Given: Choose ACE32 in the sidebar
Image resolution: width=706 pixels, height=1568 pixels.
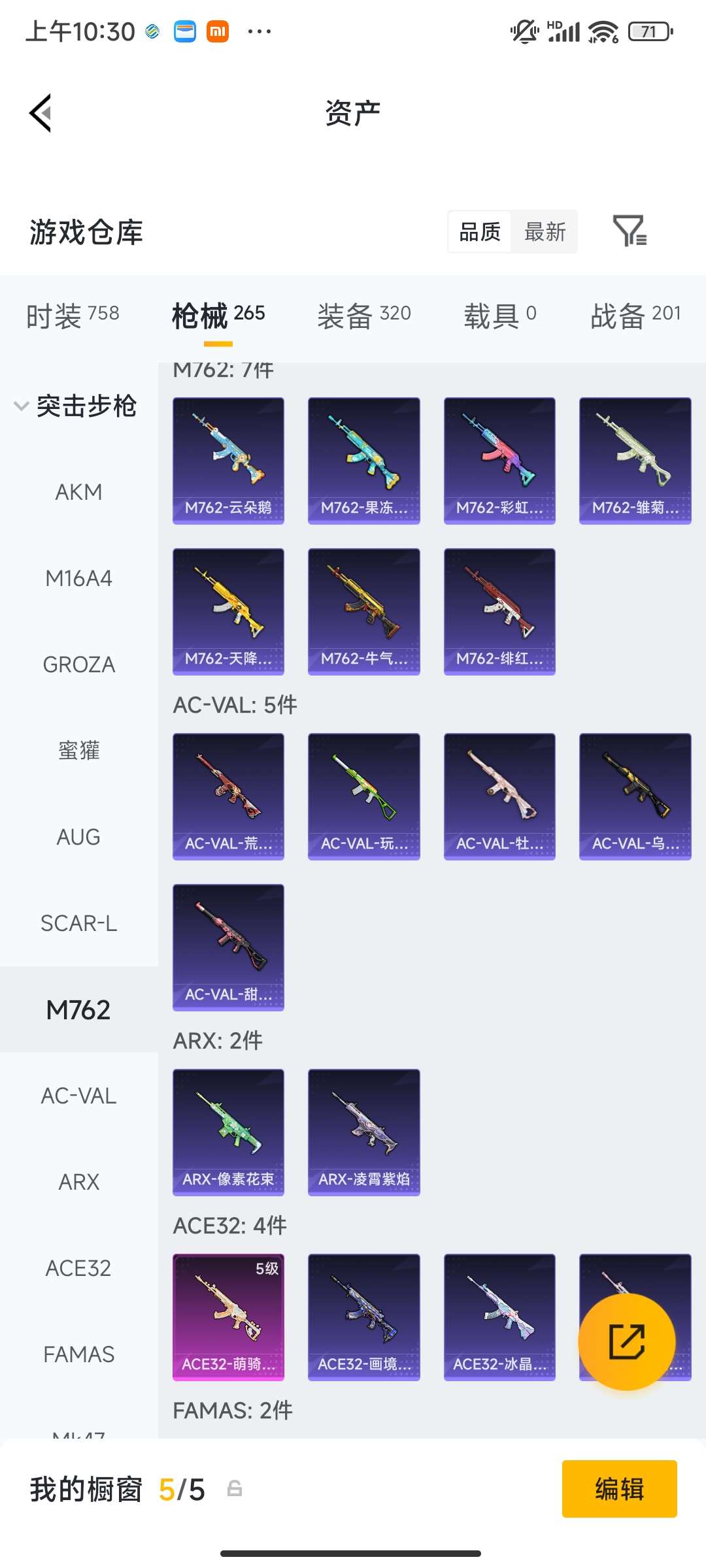Looking at the screenshot, I should tap(78, 1268).
